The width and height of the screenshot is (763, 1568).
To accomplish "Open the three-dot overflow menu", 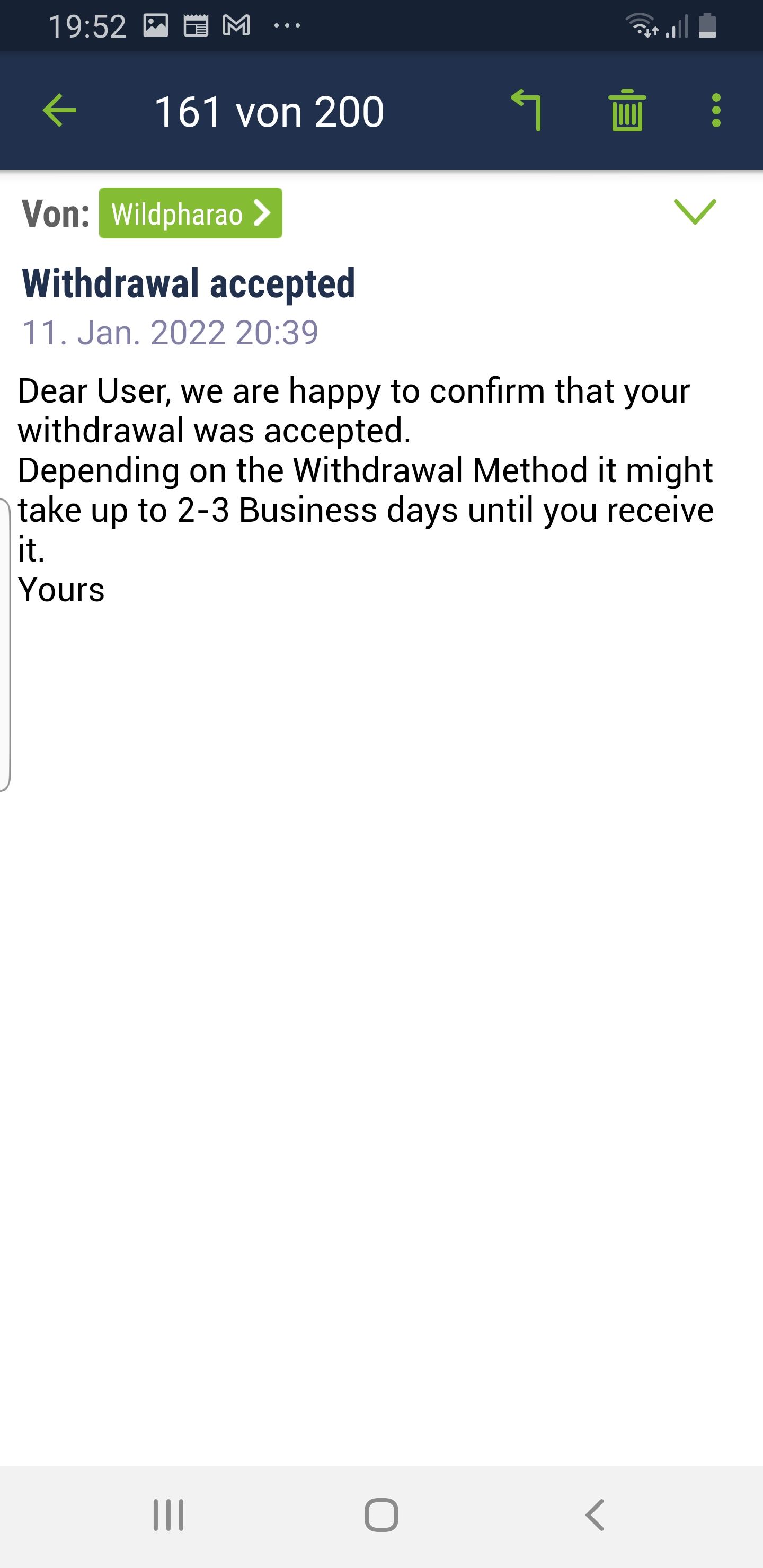I will tap(716, 111).
